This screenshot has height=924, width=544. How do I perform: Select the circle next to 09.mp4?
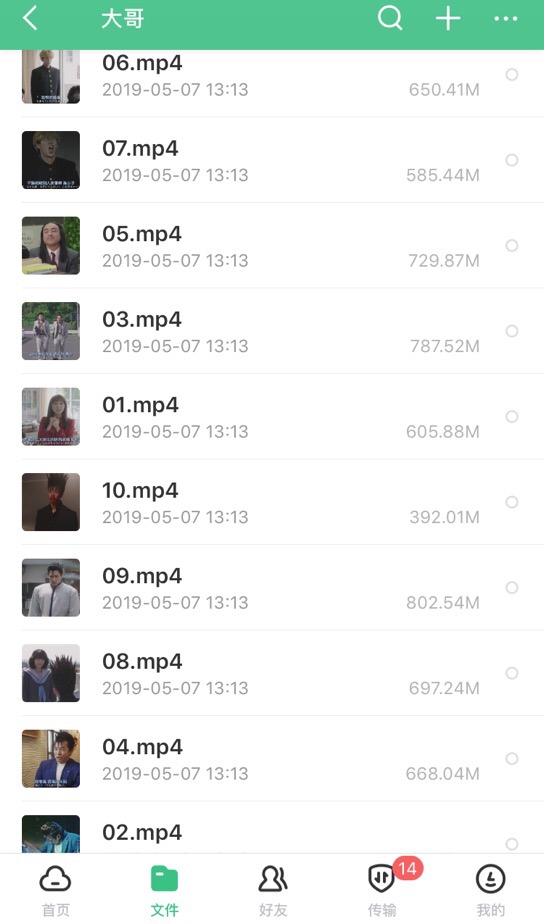click(512, 588)
